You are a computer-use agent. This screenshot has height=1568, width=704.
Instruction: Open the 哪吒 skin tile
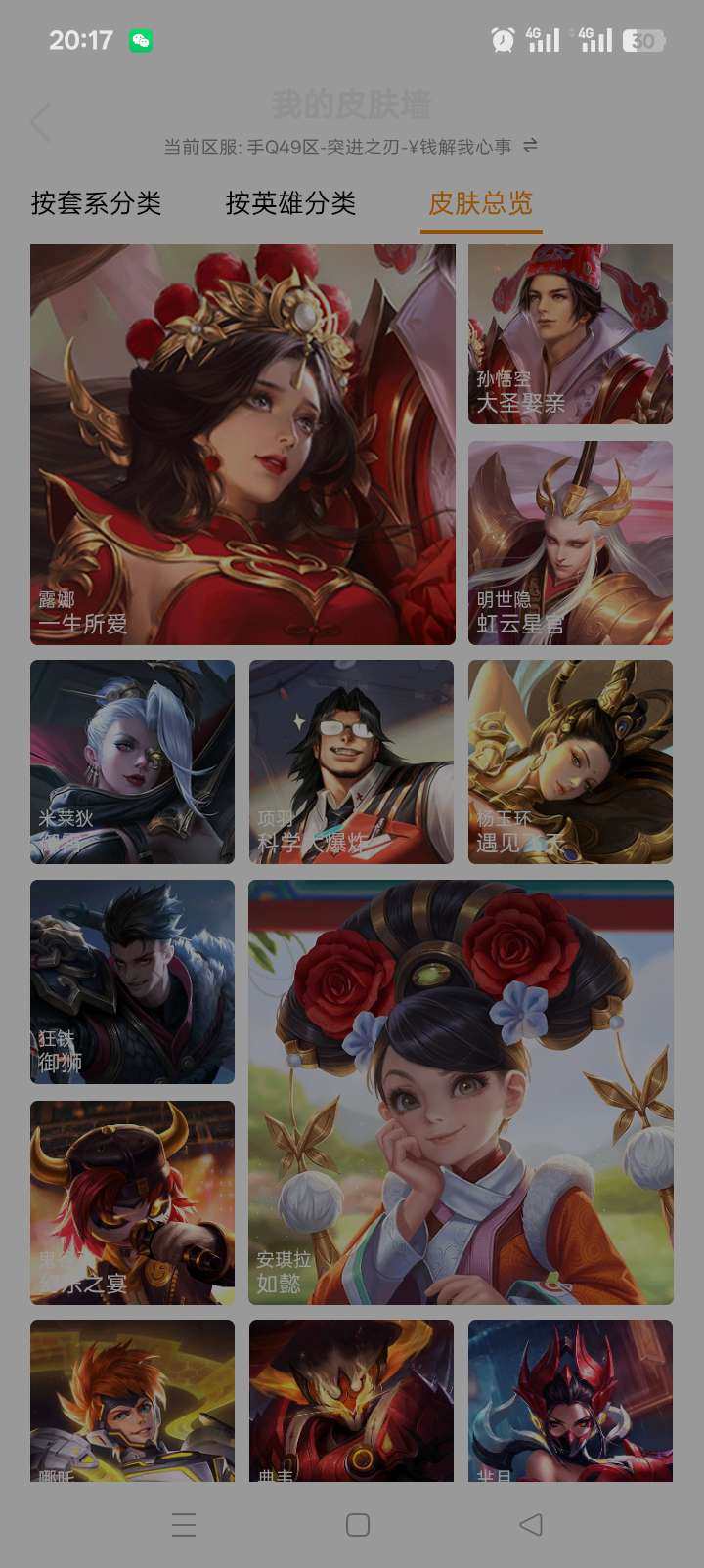click(132, 1400)
